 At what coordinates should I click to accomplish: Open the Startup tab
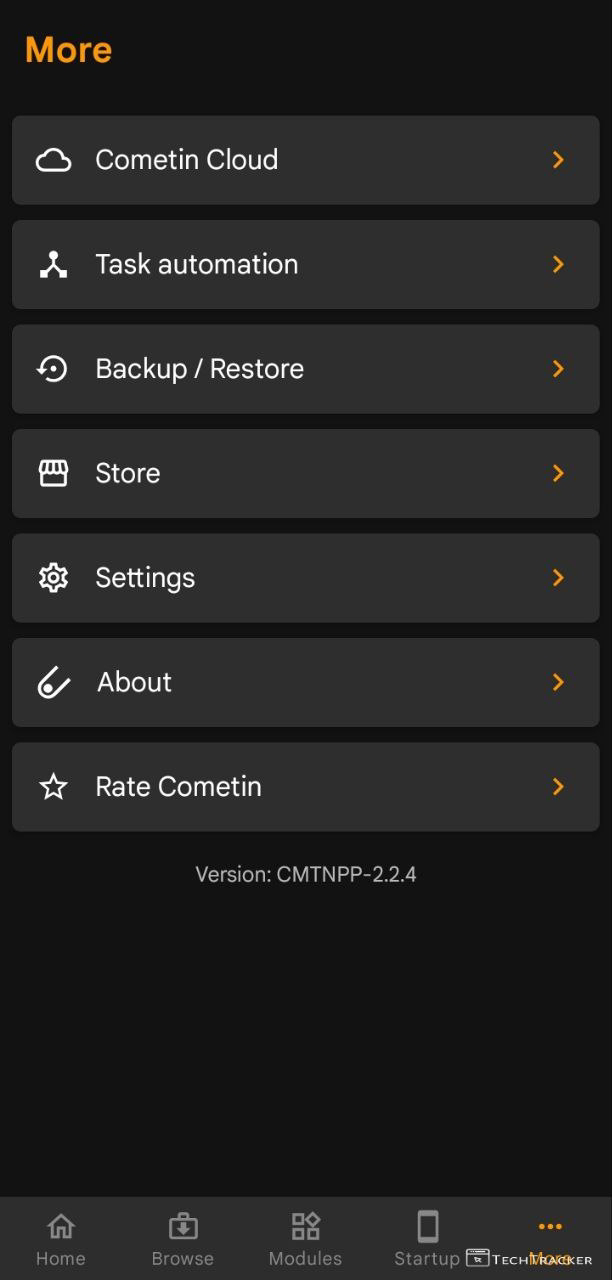pos(427,1238)
